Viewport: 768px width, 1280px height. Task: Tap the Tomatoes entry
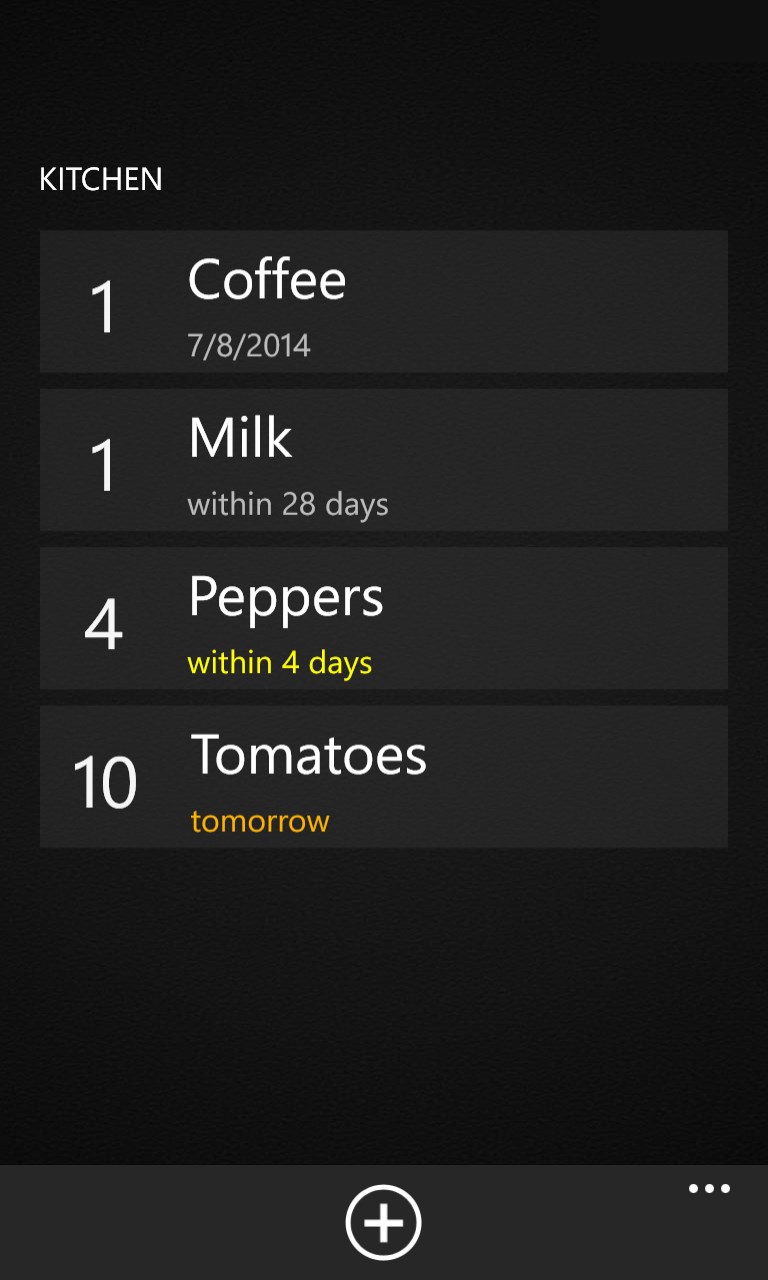384,776
